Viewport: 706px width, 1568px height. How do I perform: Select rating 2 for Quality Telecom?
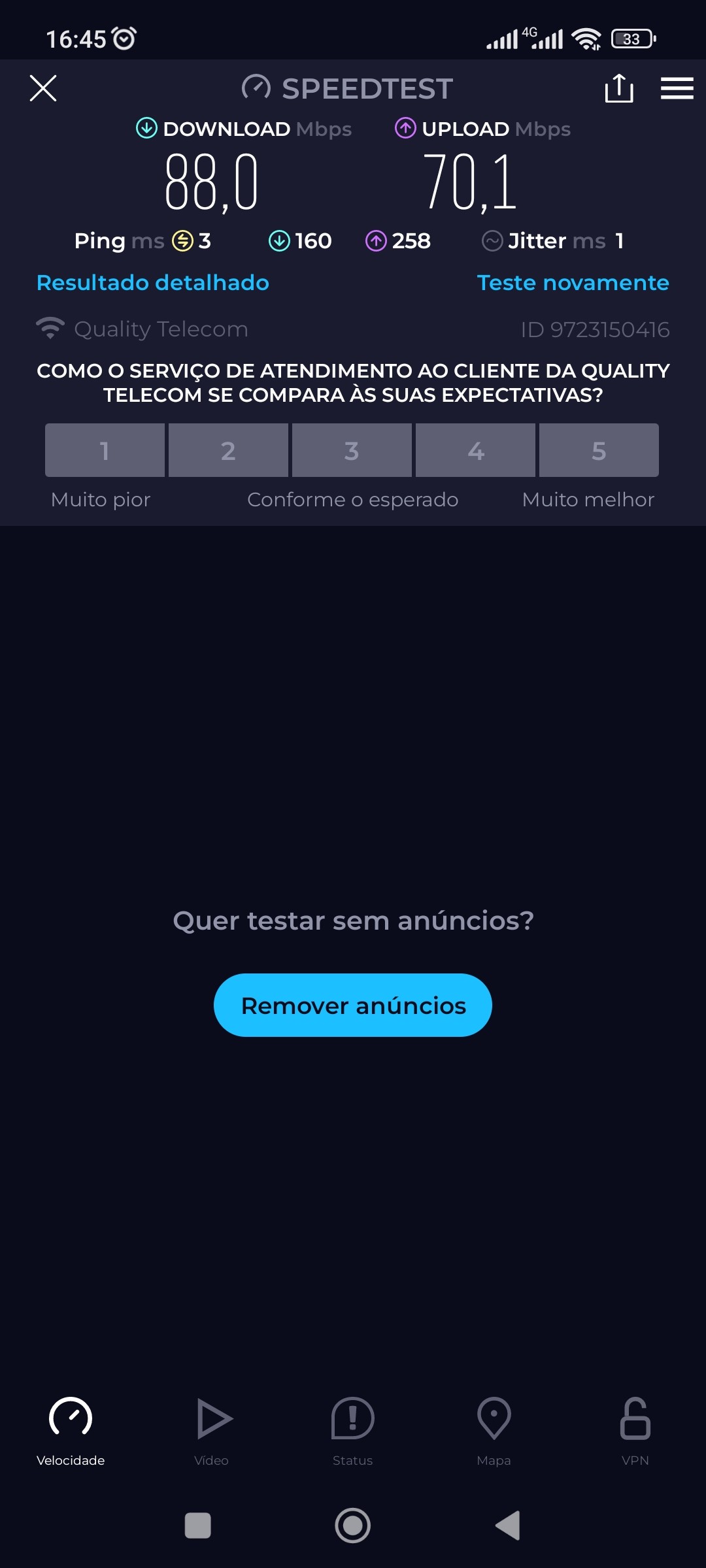pyautogui.click(x=228, y=450)
